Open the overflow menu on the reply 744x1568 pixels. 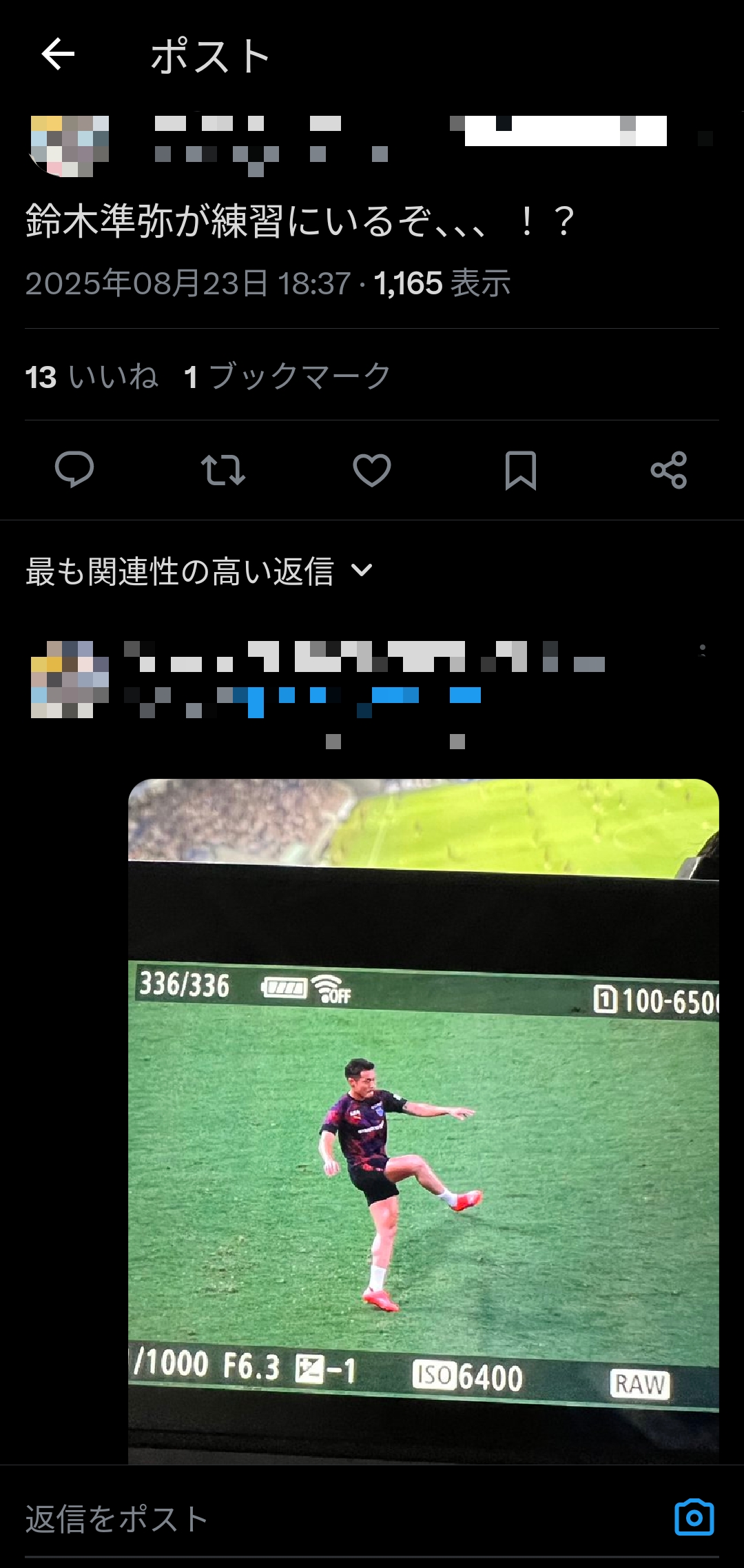702,651
